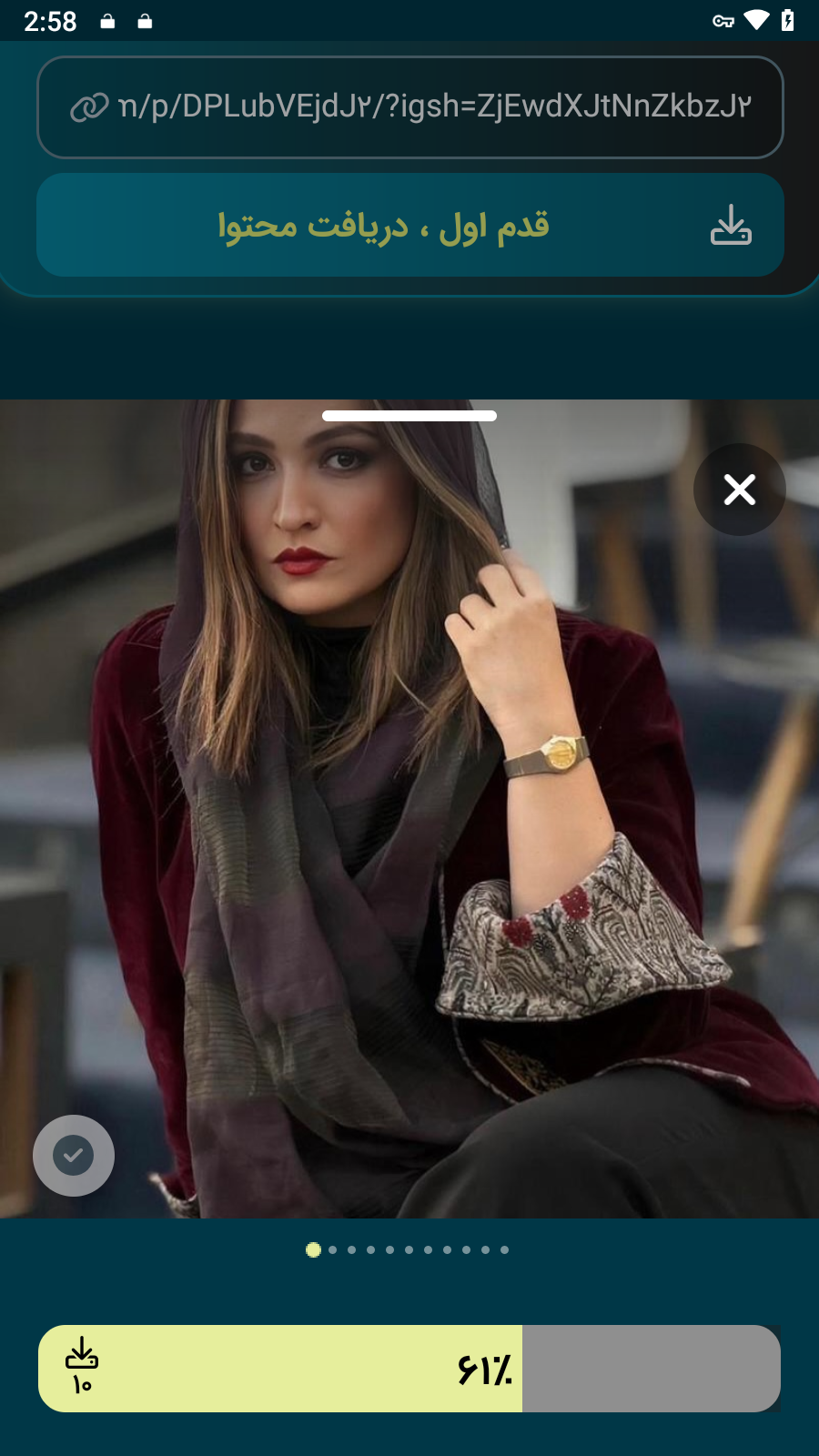The image size is (819, 1456).
Task: Tap the progress bar showing ۶۱٪
Action: pyautogui.click(x=409, y=1367)
